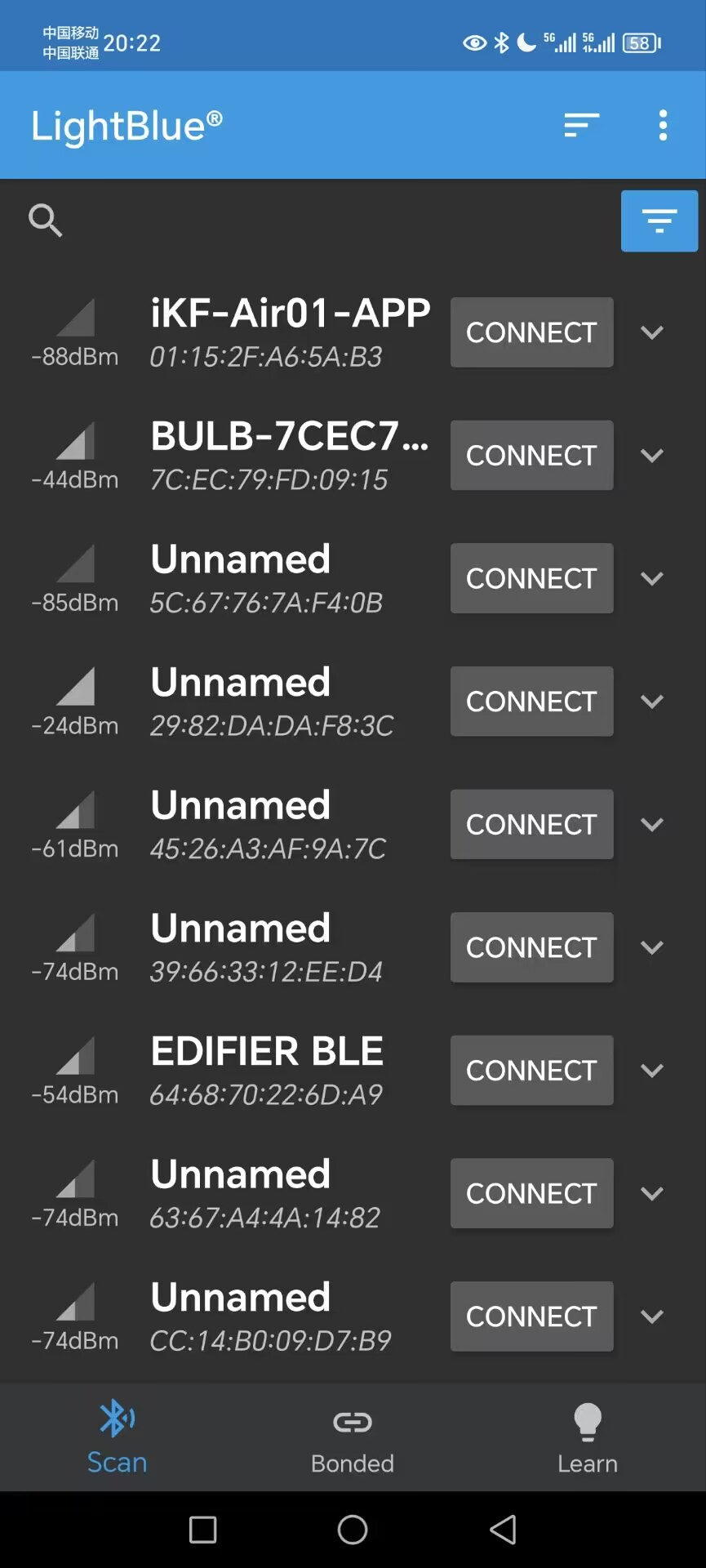Connect to EDIFIER BLE
Screen dimensions: 706x1568
click(531, 1071)
